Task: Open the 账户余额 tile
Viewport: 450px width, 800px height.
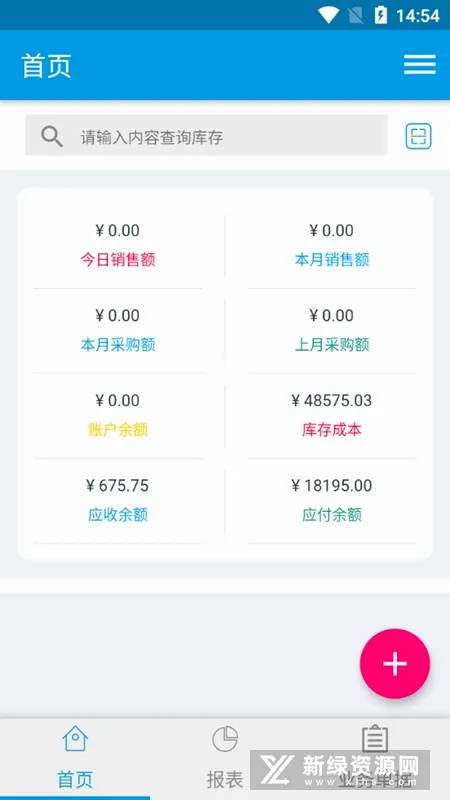Action: (x=118, y=416)
